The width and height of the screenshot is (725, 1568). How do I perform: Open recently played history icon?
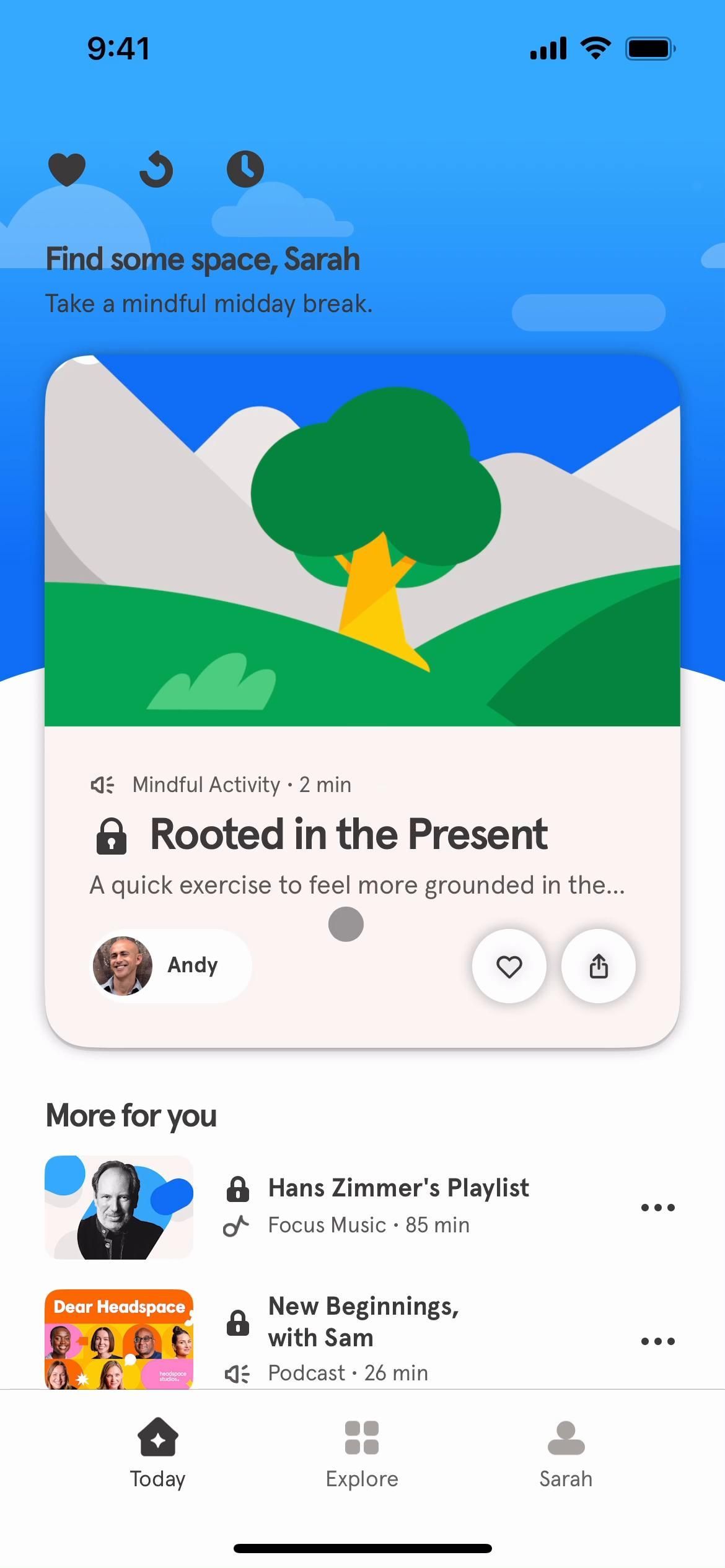pos(156,169)
